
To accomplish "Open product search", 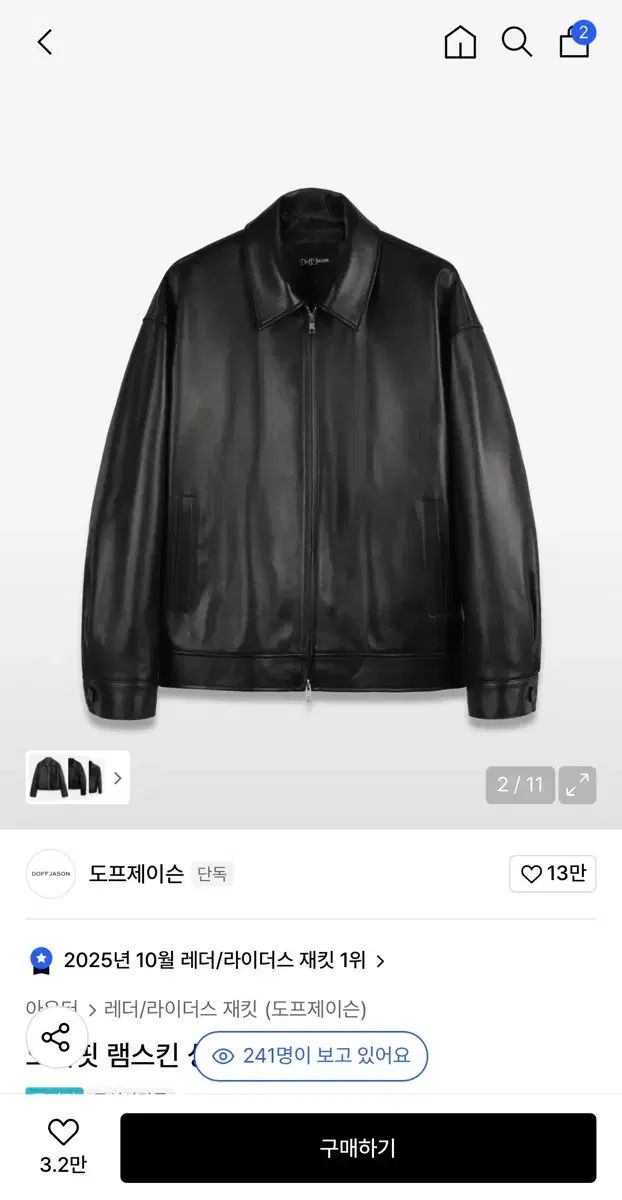I will tap(516, 42).
